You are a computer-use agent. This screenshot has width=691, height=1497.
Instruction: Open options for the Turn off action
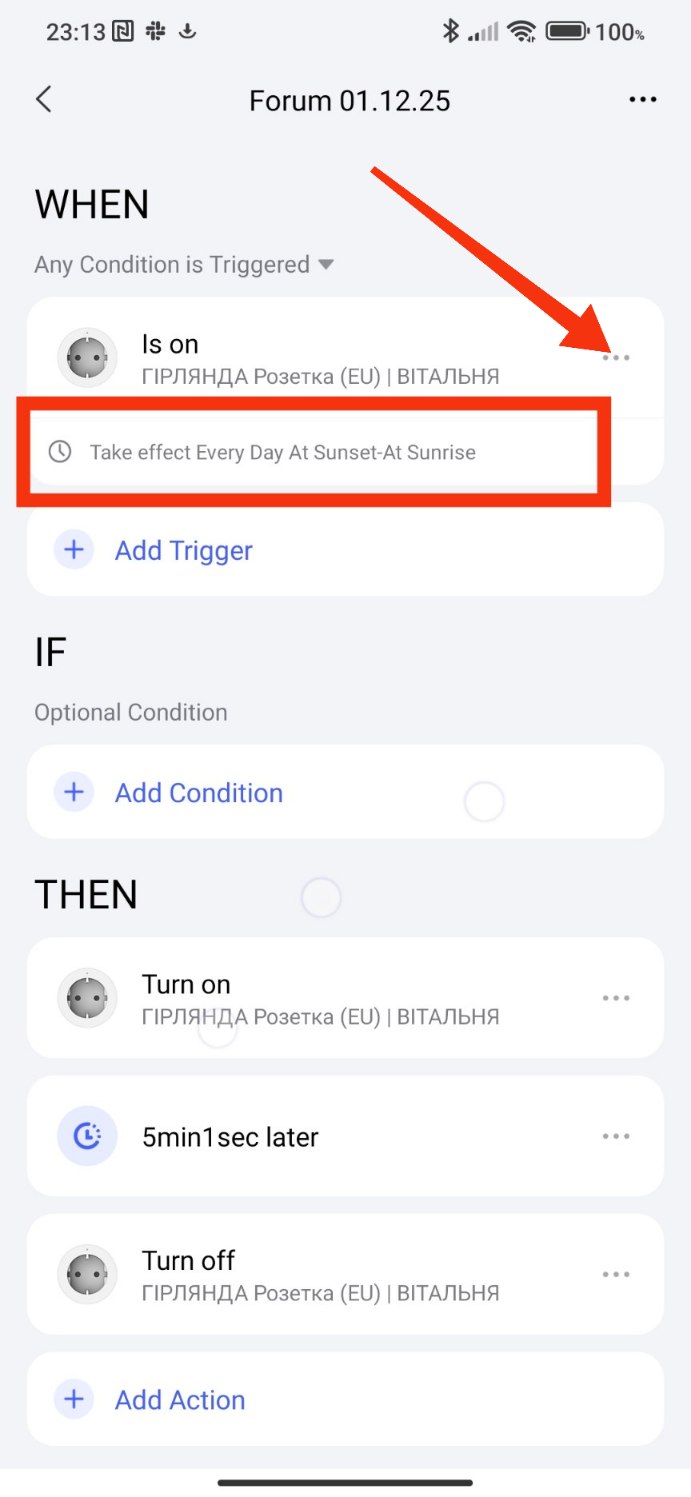coord(616,1274)
